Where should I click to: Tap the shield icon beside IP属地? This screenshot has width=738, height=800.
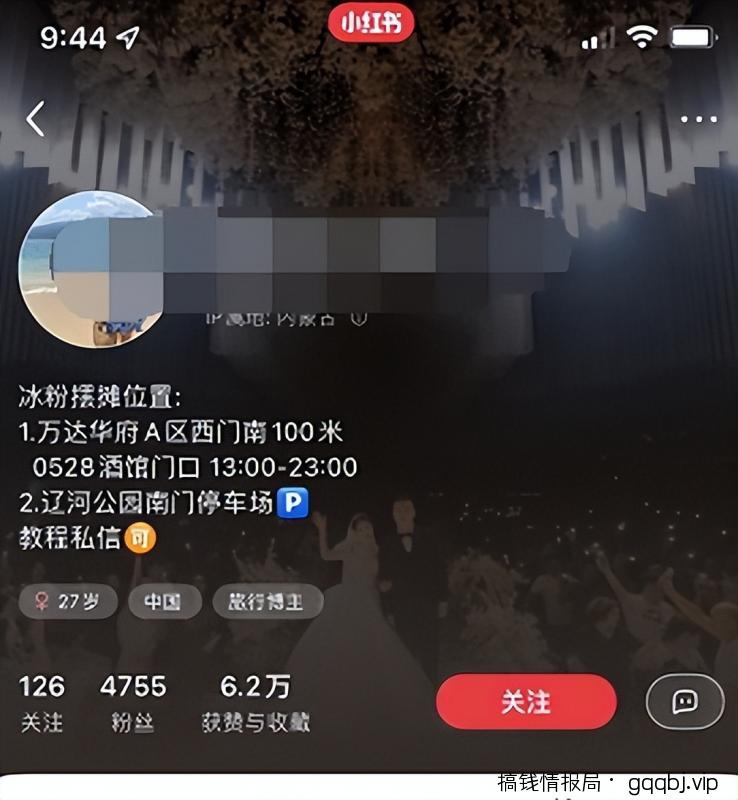coord(360,319)
